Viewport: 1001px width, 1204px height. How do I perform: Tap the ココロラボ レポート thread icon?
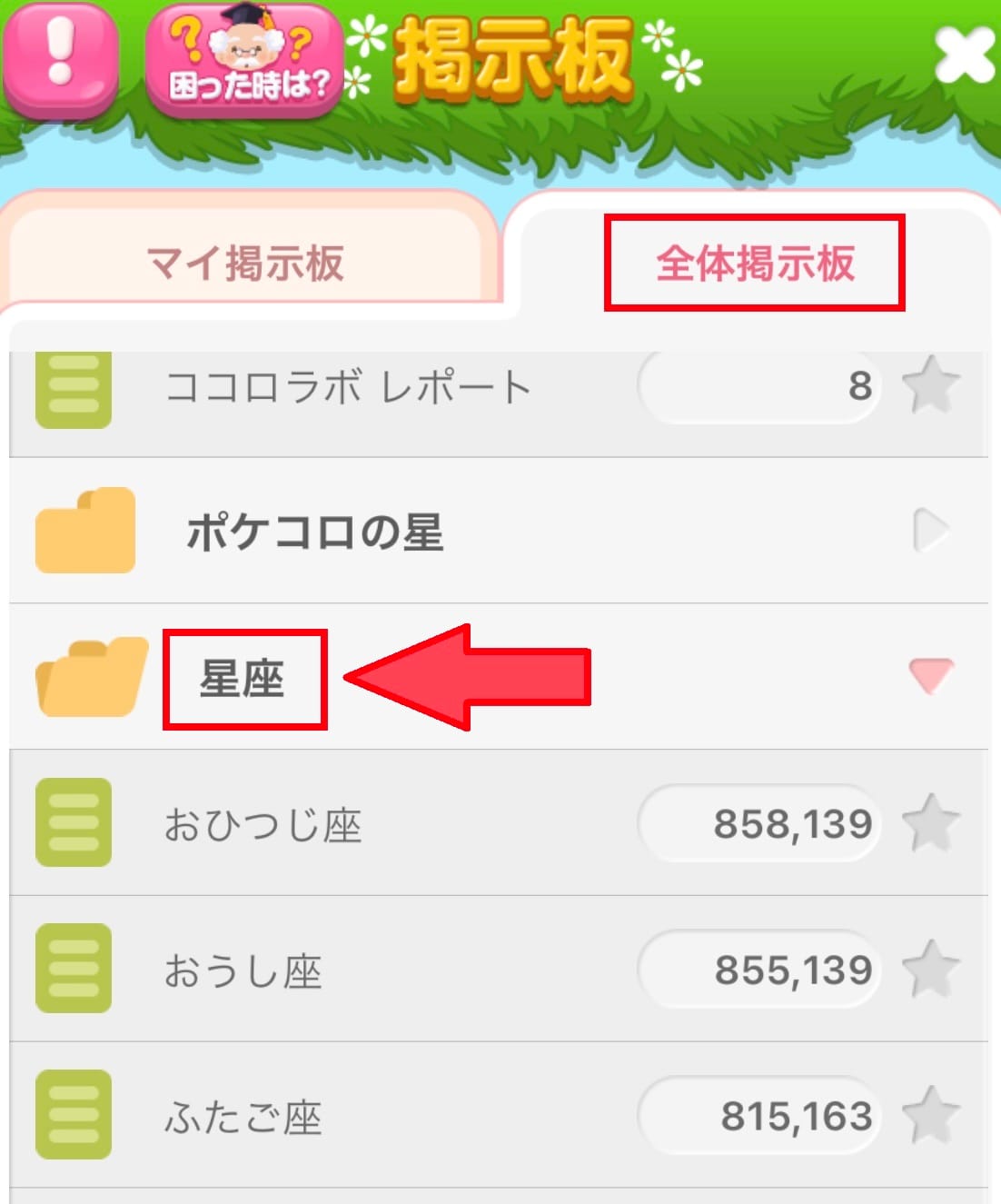73,388
